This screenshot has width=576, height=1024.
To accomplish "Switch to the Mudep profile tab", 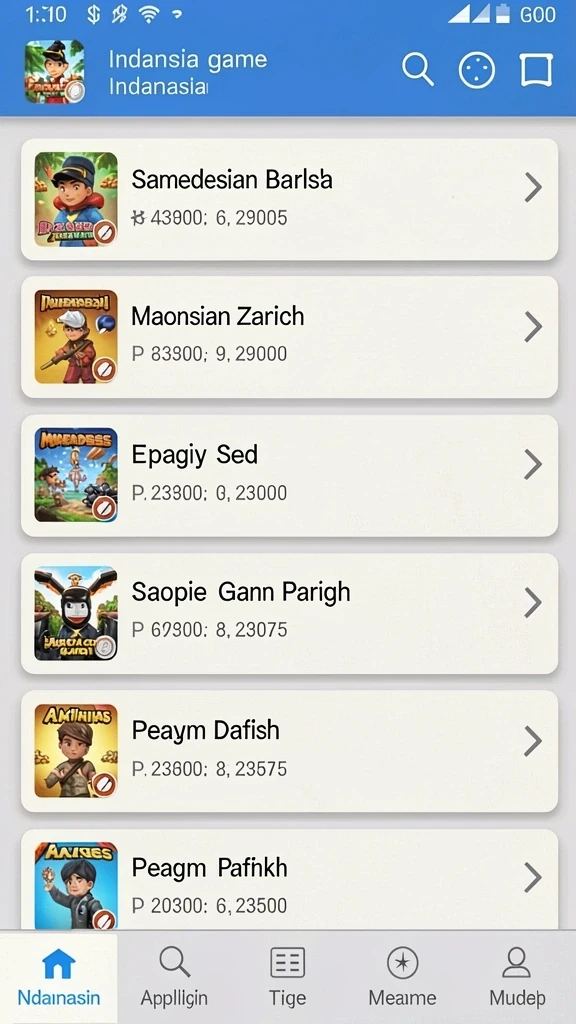I will tap(517, 977).
